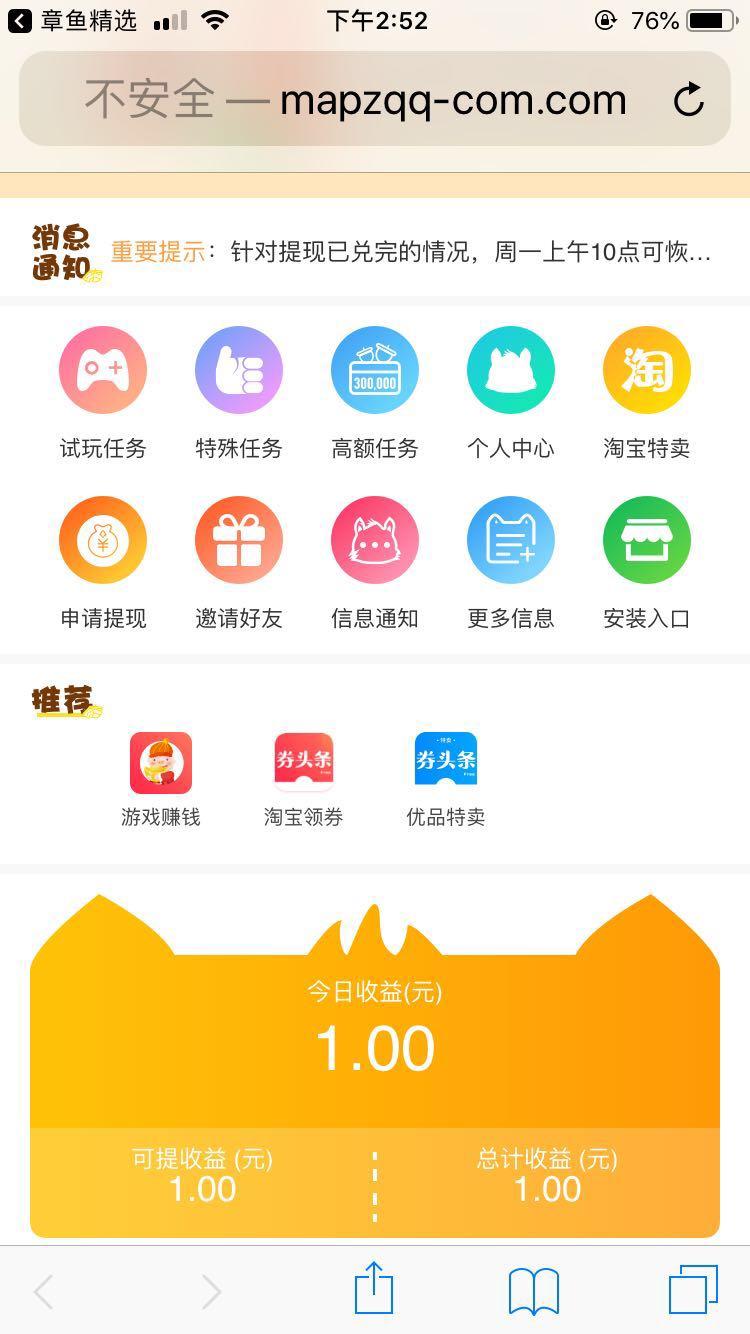750x1334 pixels.
Task: Open the 淘宝特卖 Taobao sale icon
Action: [647, 369]
